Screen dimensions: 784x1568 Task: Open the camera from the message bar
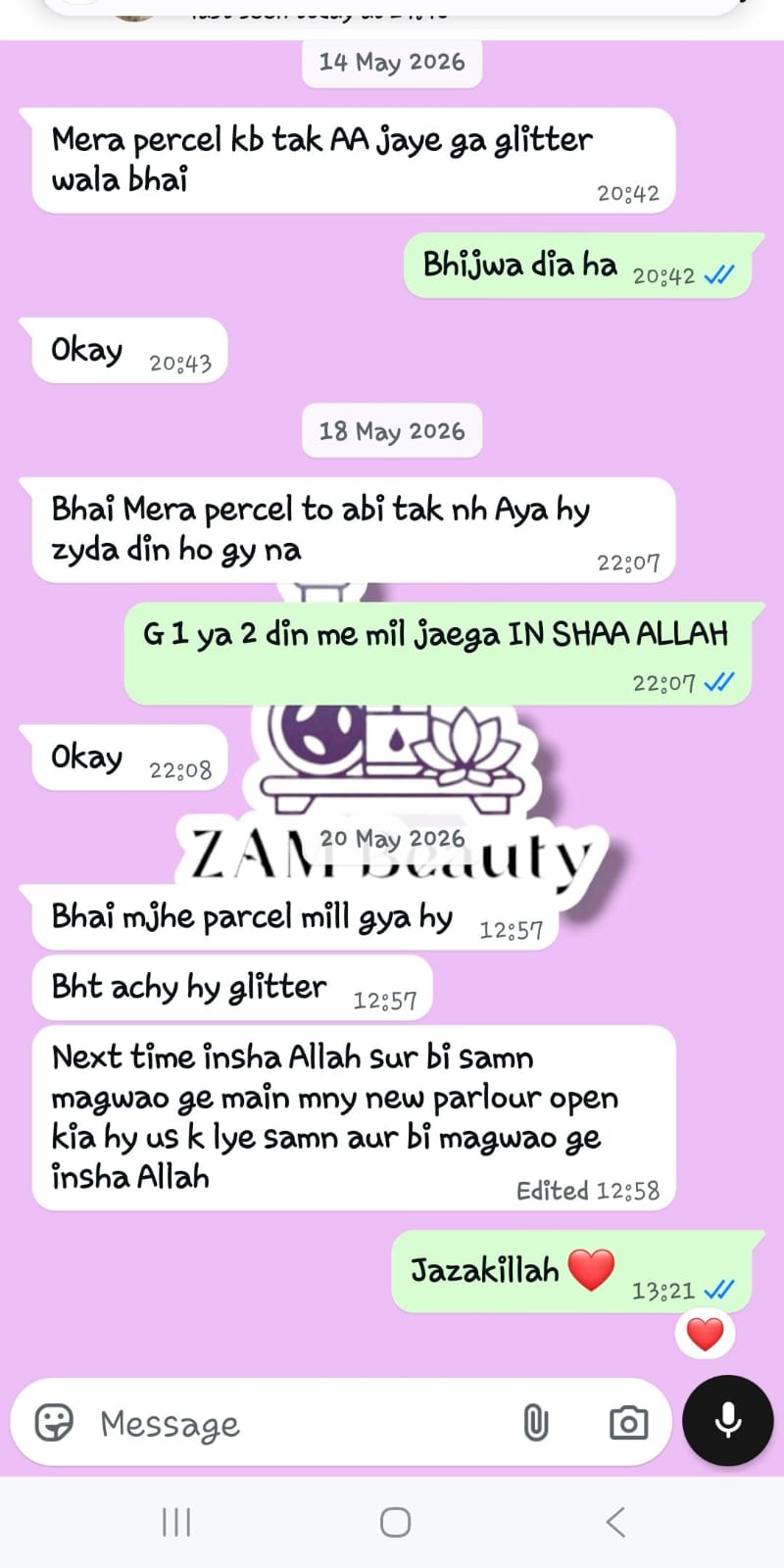point(628,1422)
